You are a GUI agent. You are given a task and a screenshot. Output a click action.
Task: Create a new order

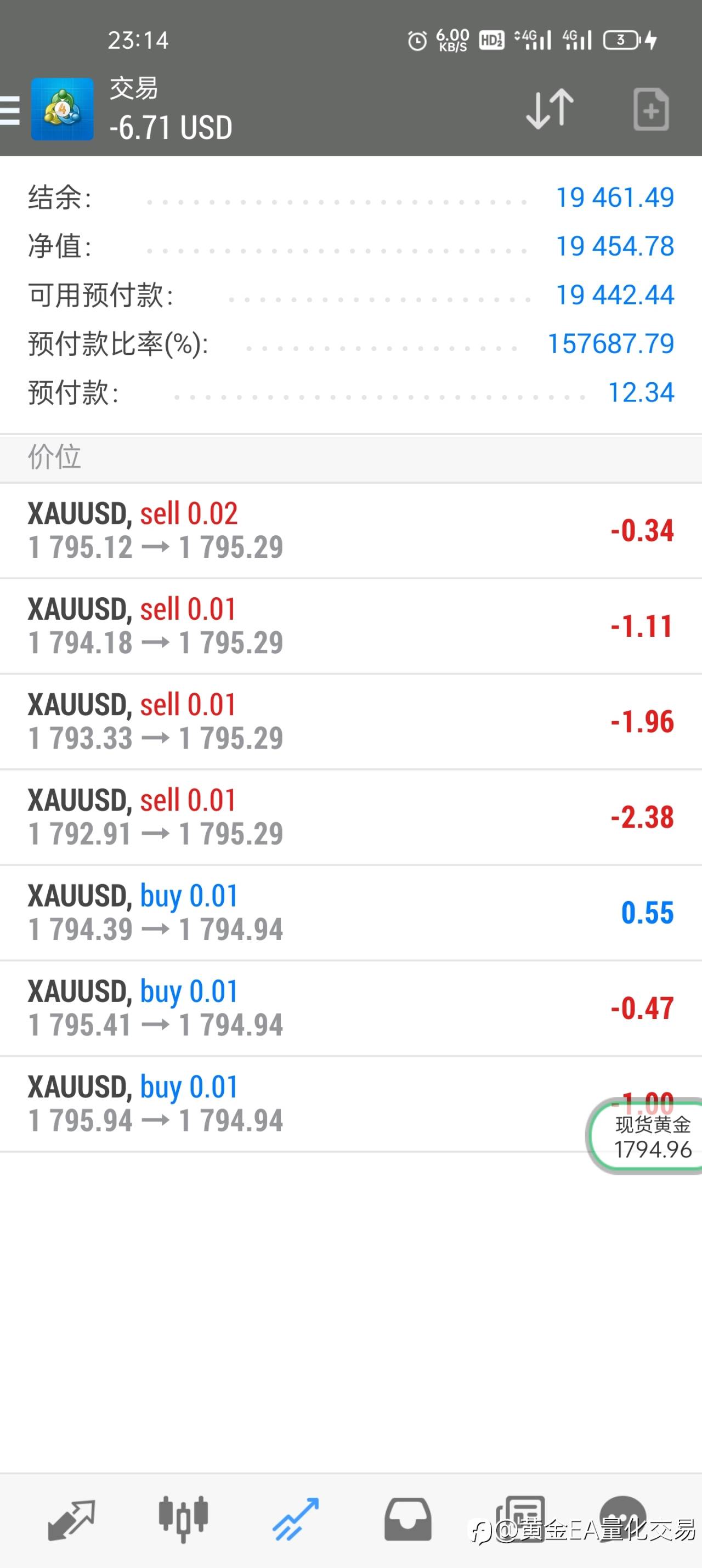point(651,110)
